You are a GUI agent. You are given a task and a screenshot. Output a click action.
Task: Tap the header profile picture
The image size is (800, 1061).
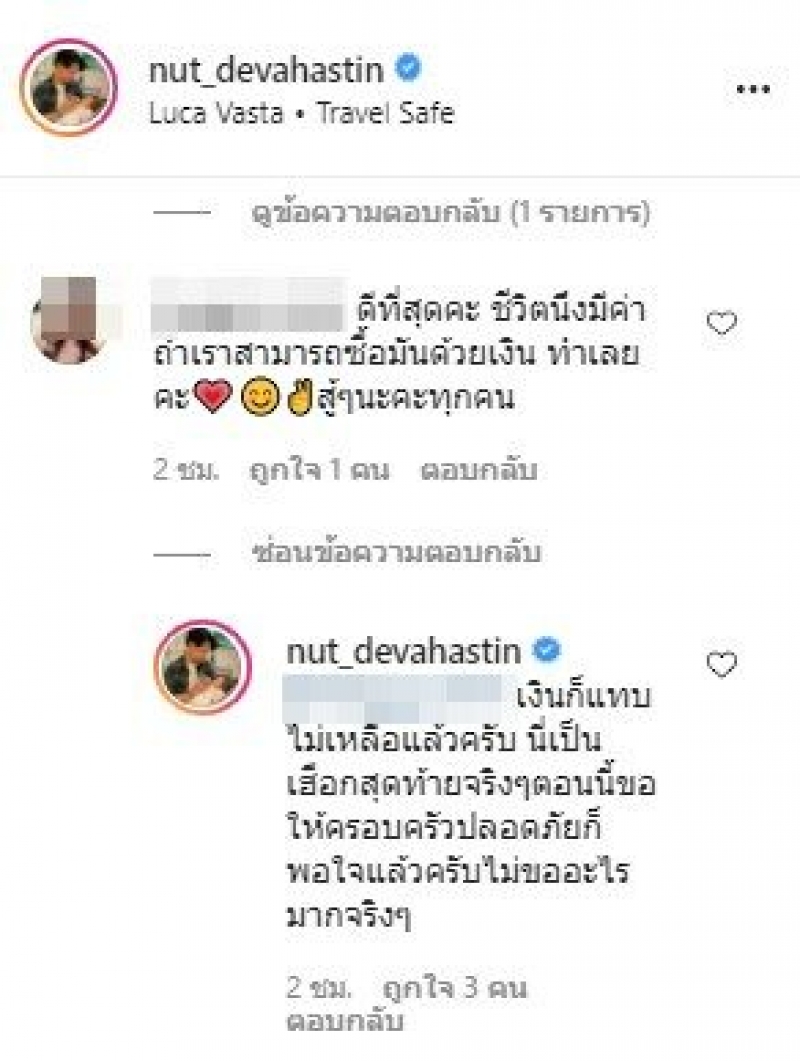click(x=68, y=87)
